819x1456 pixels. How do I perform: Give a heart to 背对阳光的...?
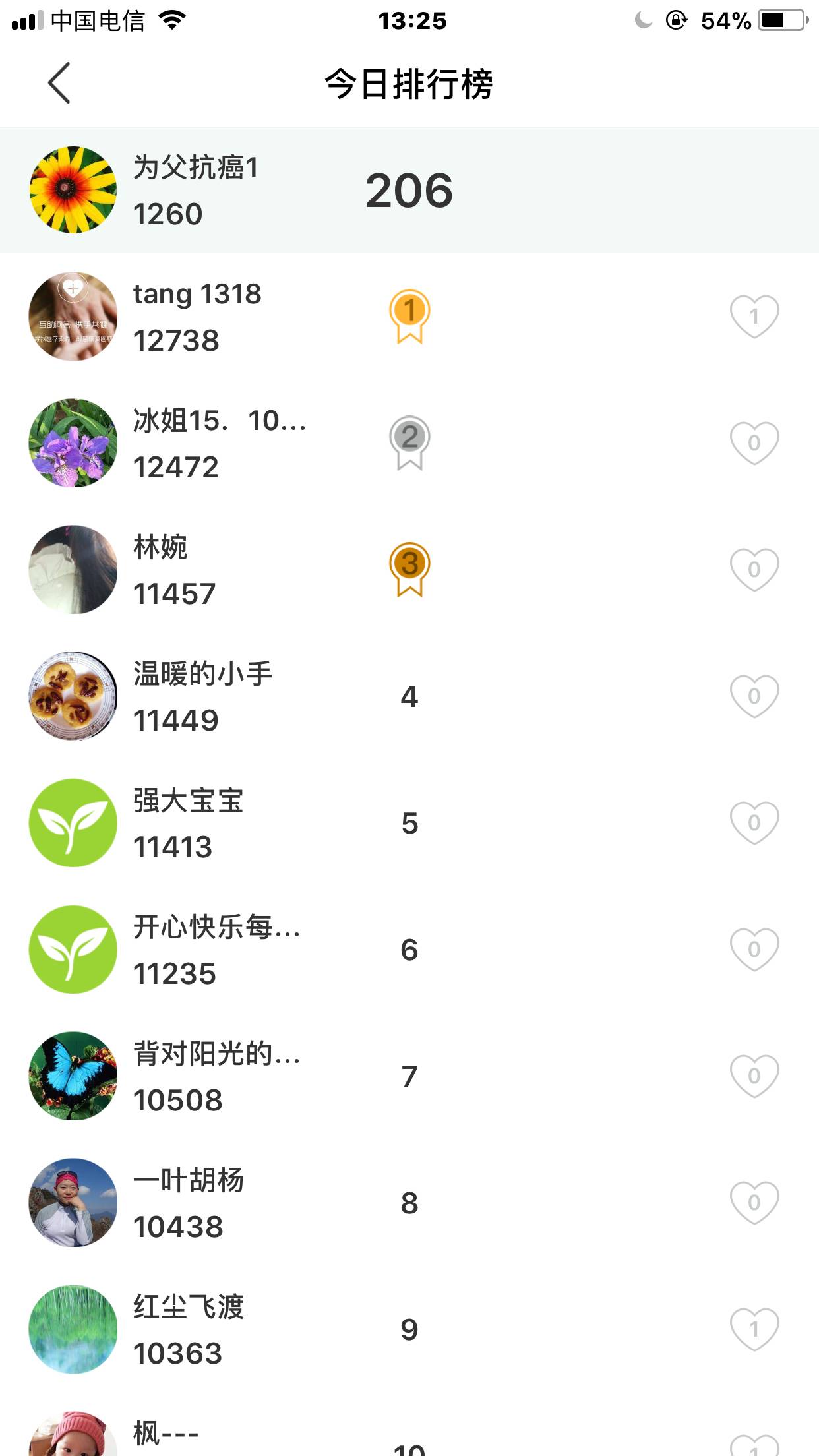click(754, 1076)
